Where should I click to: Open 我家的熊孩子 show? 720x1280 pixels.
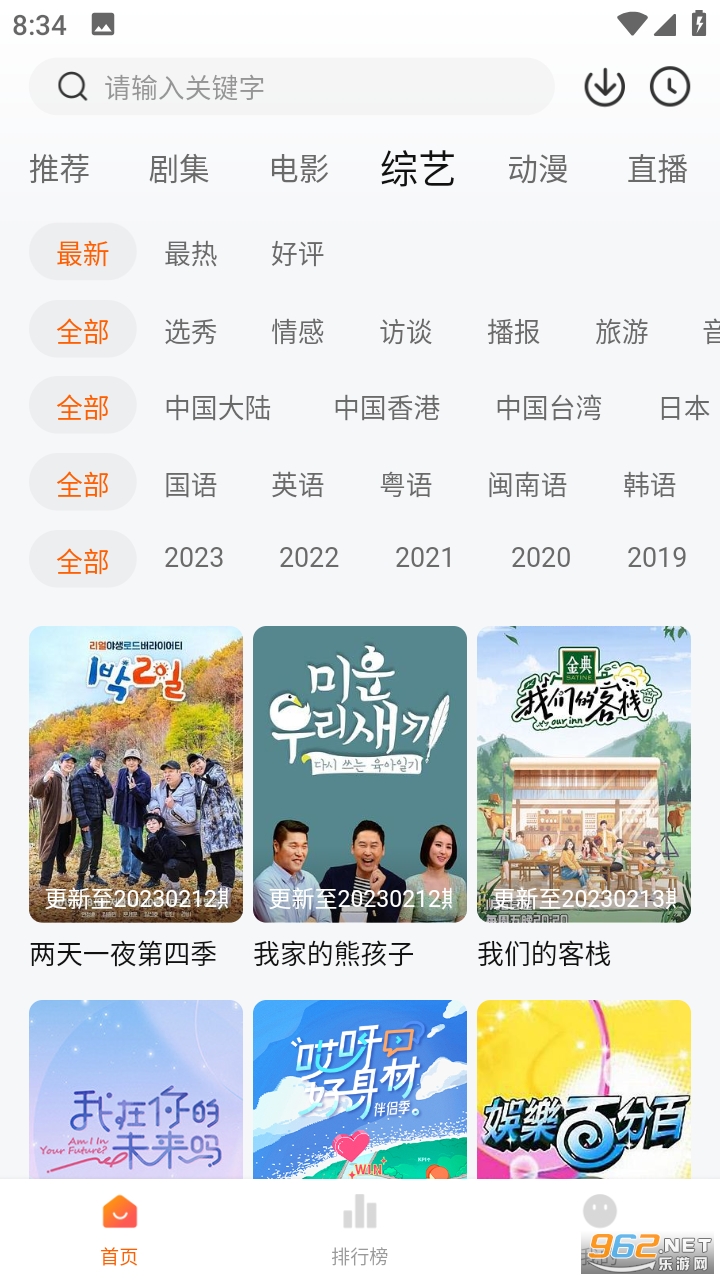pyautogui.click(x=360, y=774)
